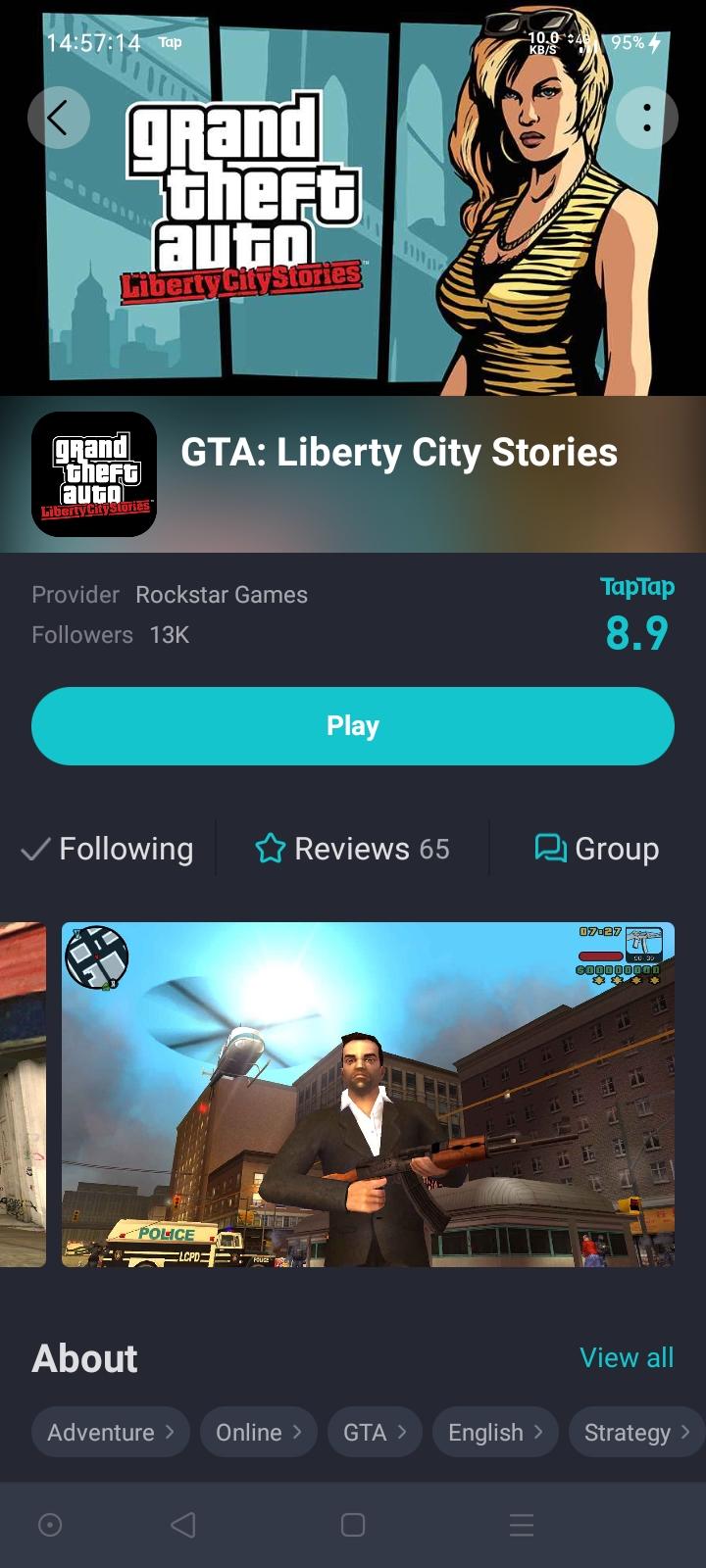The width and height of the screenshot is (706, 1568).
Task: Go back using the top arrow
Action: [x=58, y=119]
